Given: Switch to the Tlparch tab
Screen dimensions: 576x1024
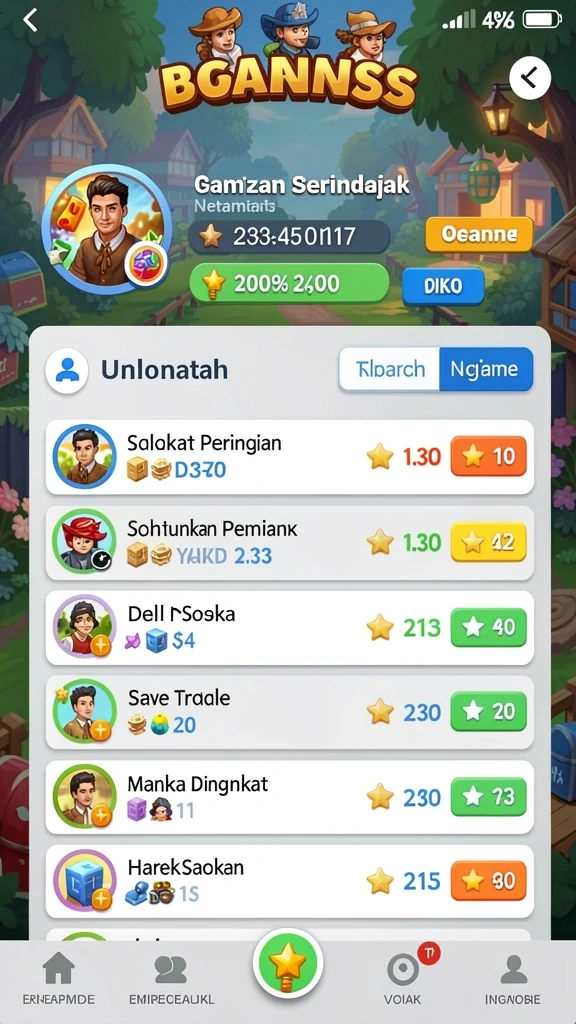Looking at the screenshot, I should pos(390,369).
